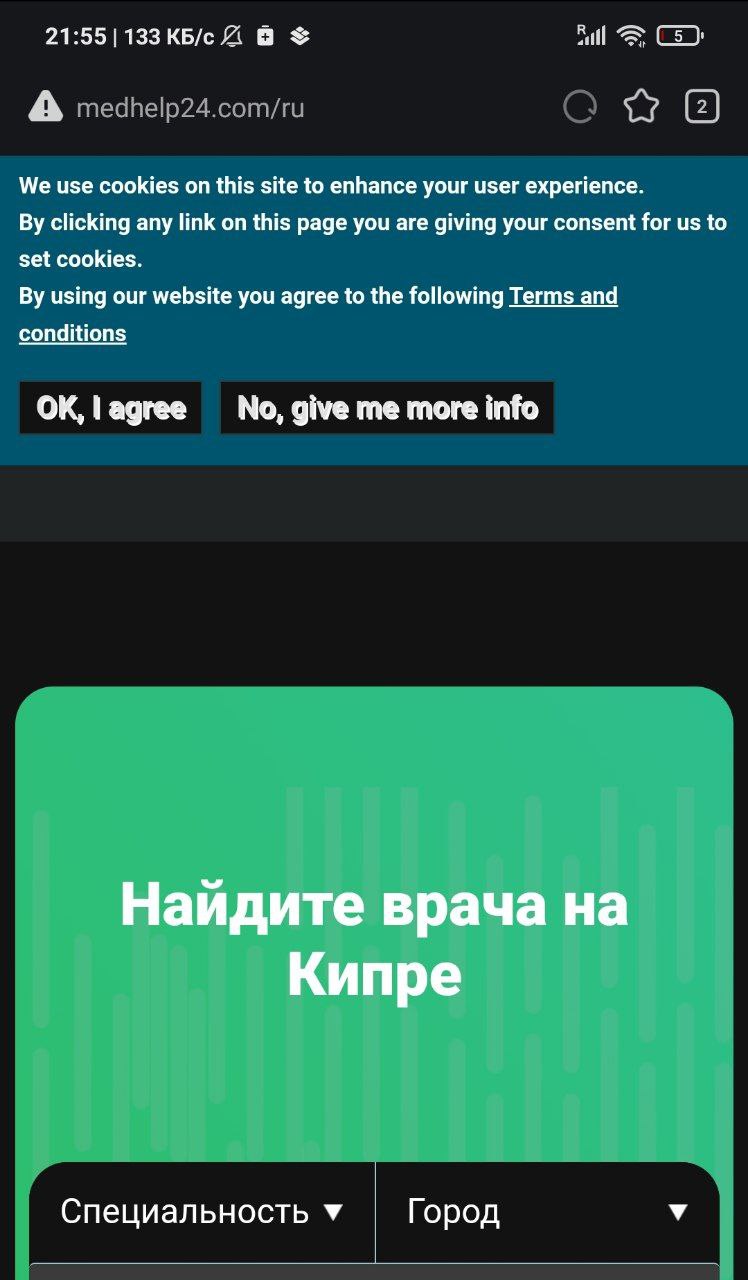The height and width of the screenshot is (1280, 748).
Task: Open the Terms and conditions link
Action: (x=318, y=315)
